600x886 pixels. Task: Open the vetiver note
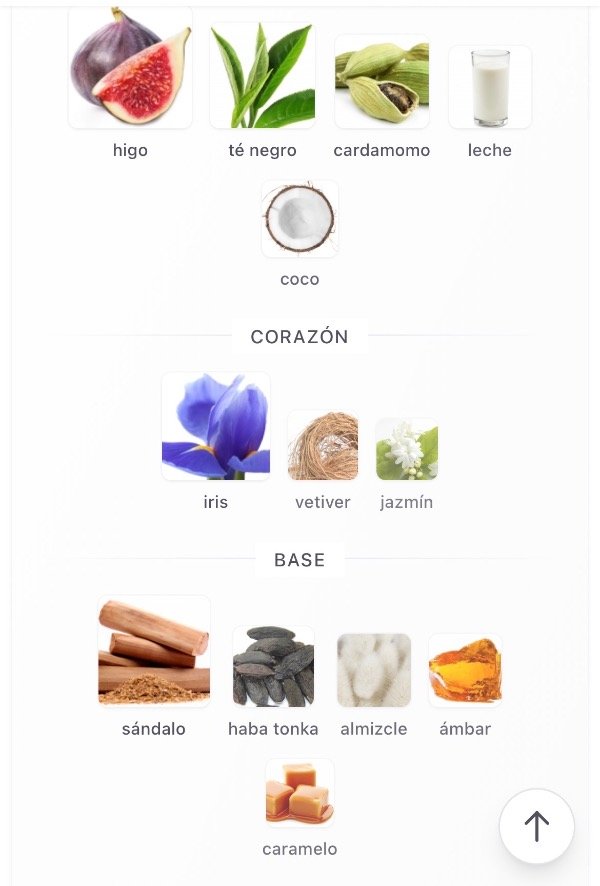(323, 446)
